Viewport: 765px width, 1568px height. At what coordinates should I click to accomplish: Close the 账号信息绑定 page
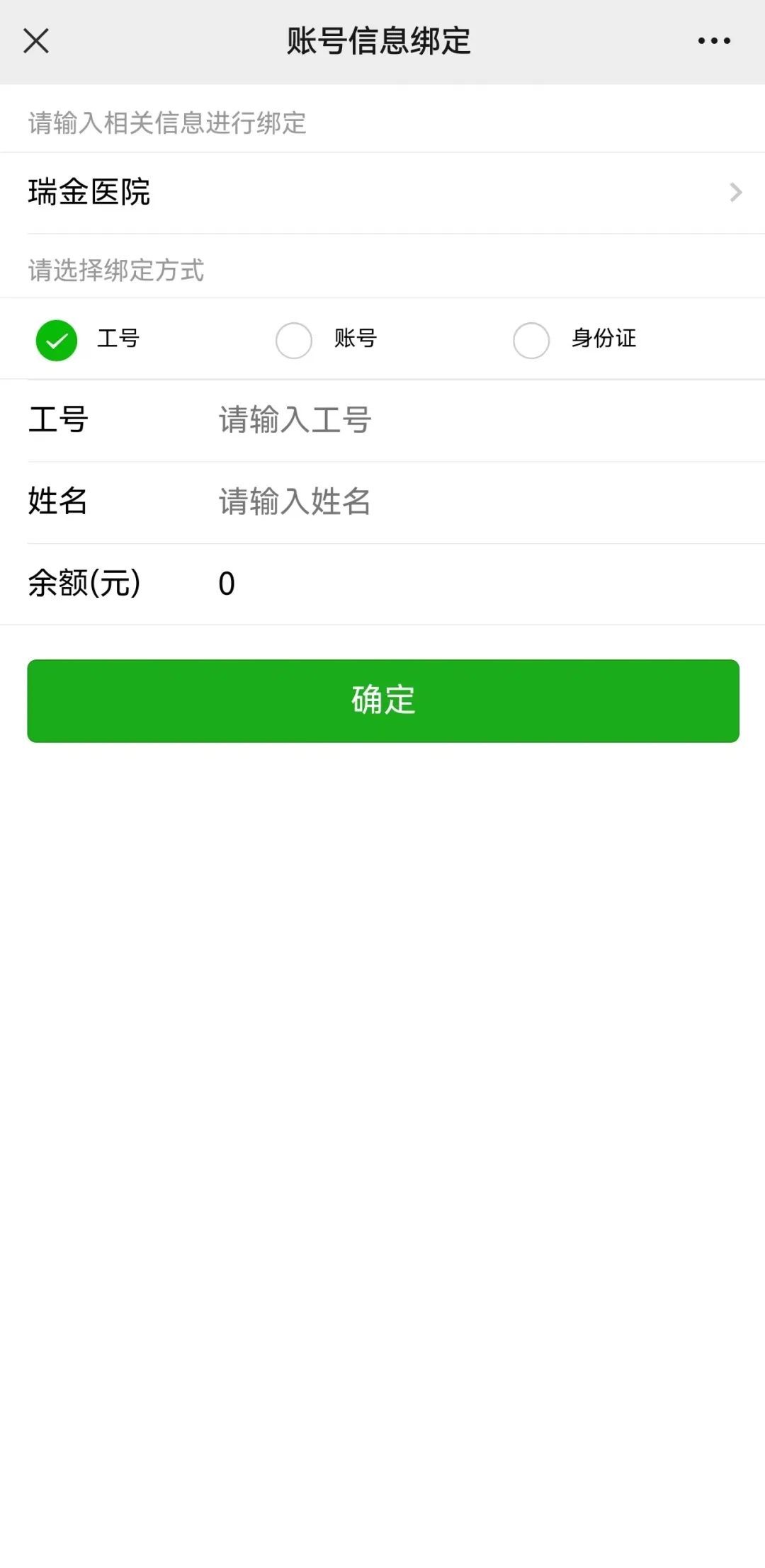click(x=36, y=41)
